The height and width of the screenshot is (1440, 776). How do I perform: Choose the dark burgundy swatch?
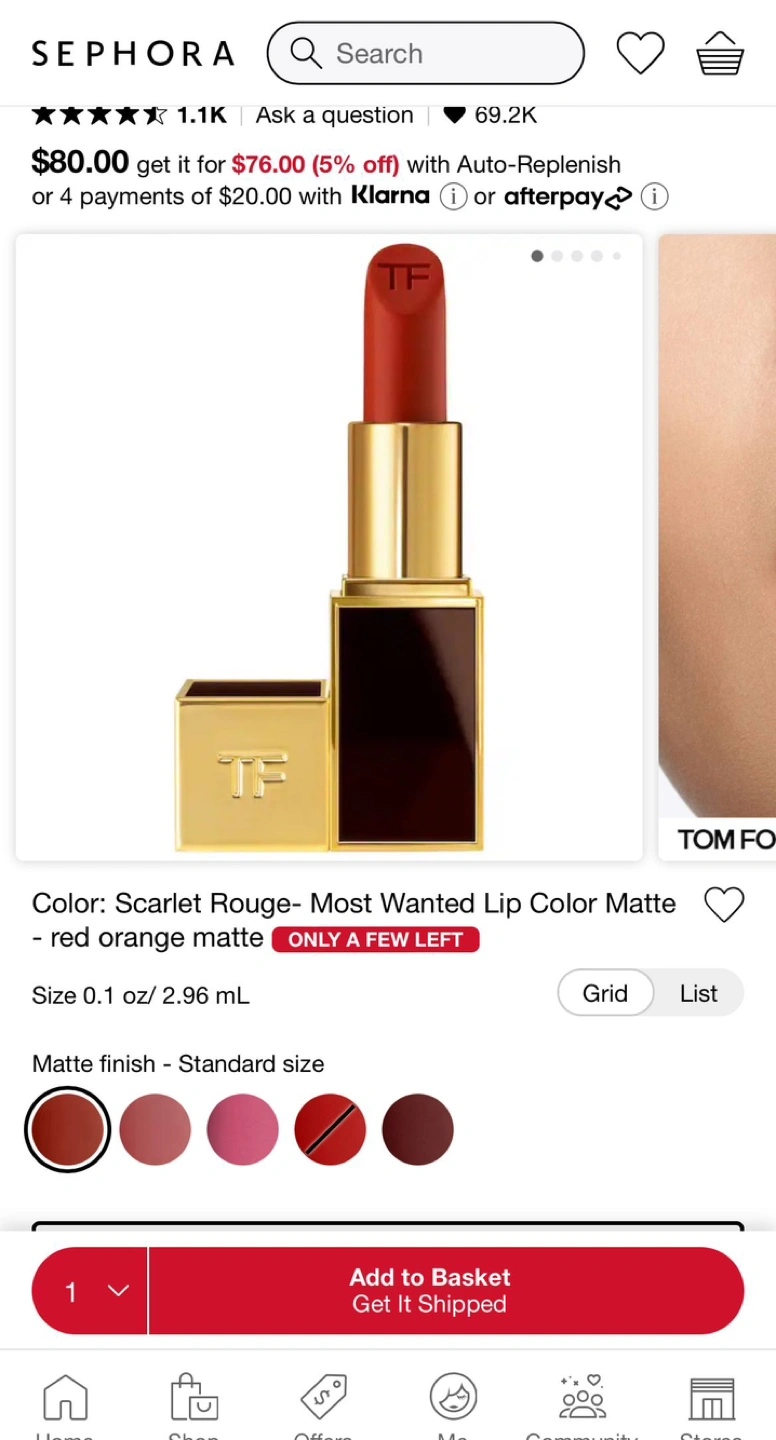click(418, 1129)
